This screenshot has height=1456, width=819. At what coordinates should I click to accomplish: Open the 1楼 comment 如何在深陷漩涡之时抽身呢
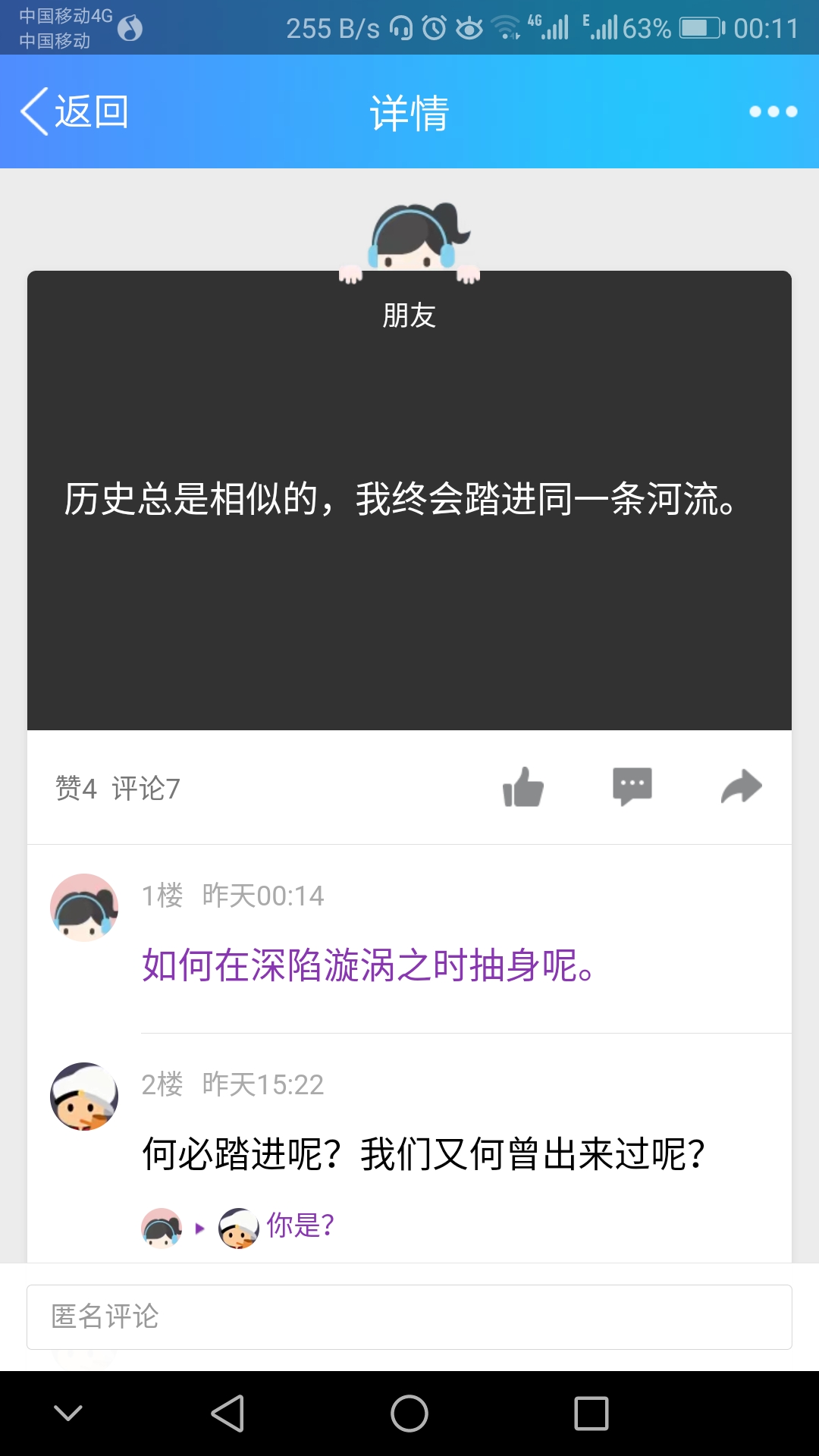tap(369, 966)
